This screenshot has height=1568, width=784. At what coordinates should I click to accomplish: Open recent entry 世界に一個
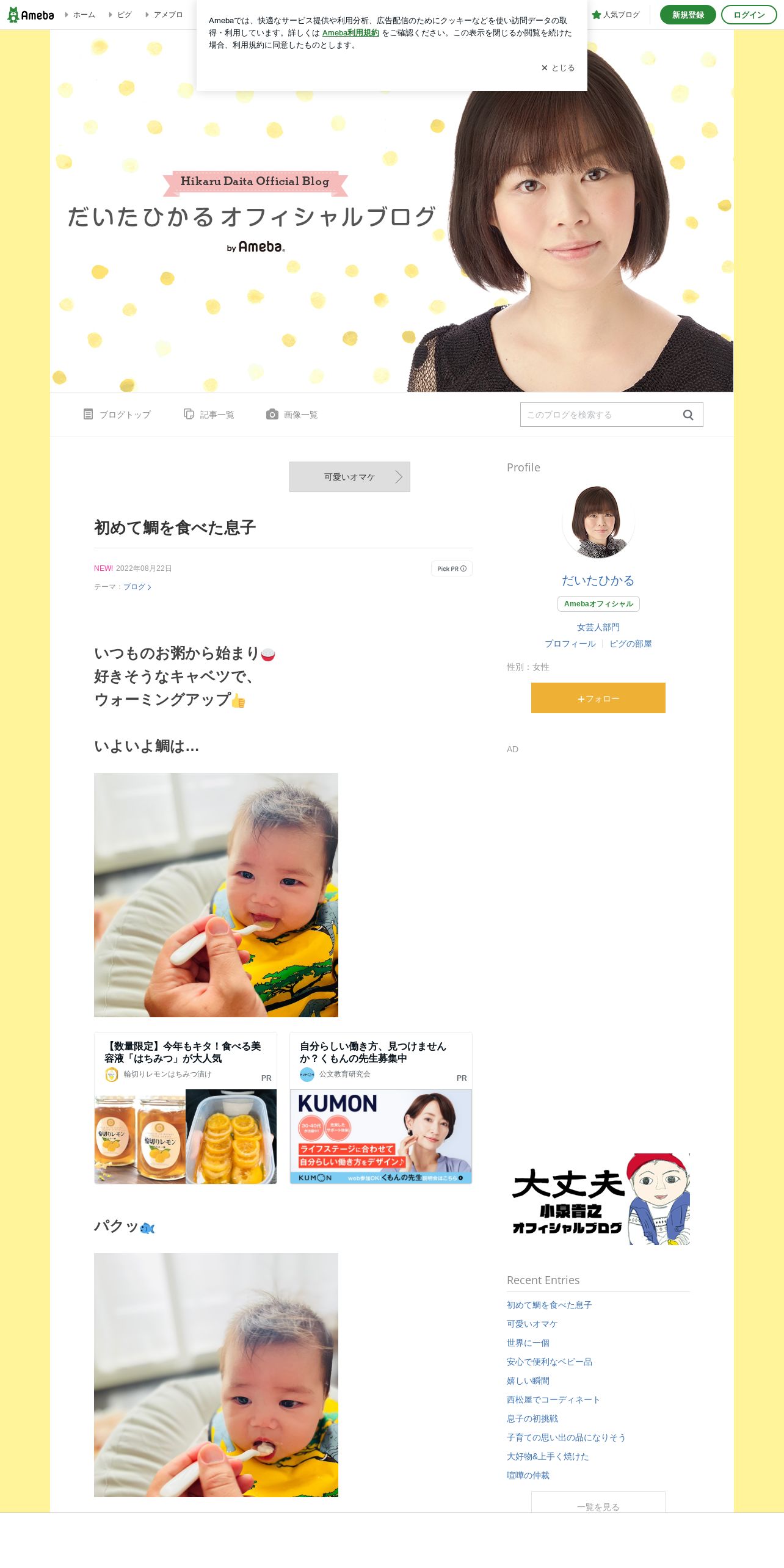pos(528,1343)
